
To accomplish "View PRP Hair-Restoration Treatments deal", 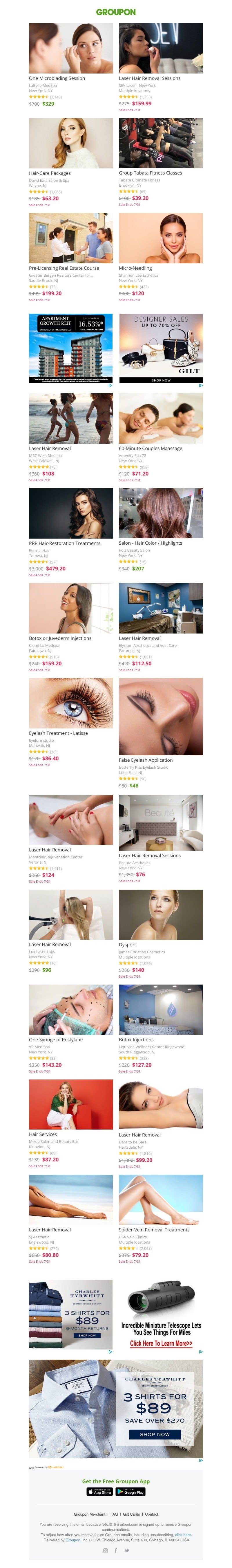I will [71, 513].
